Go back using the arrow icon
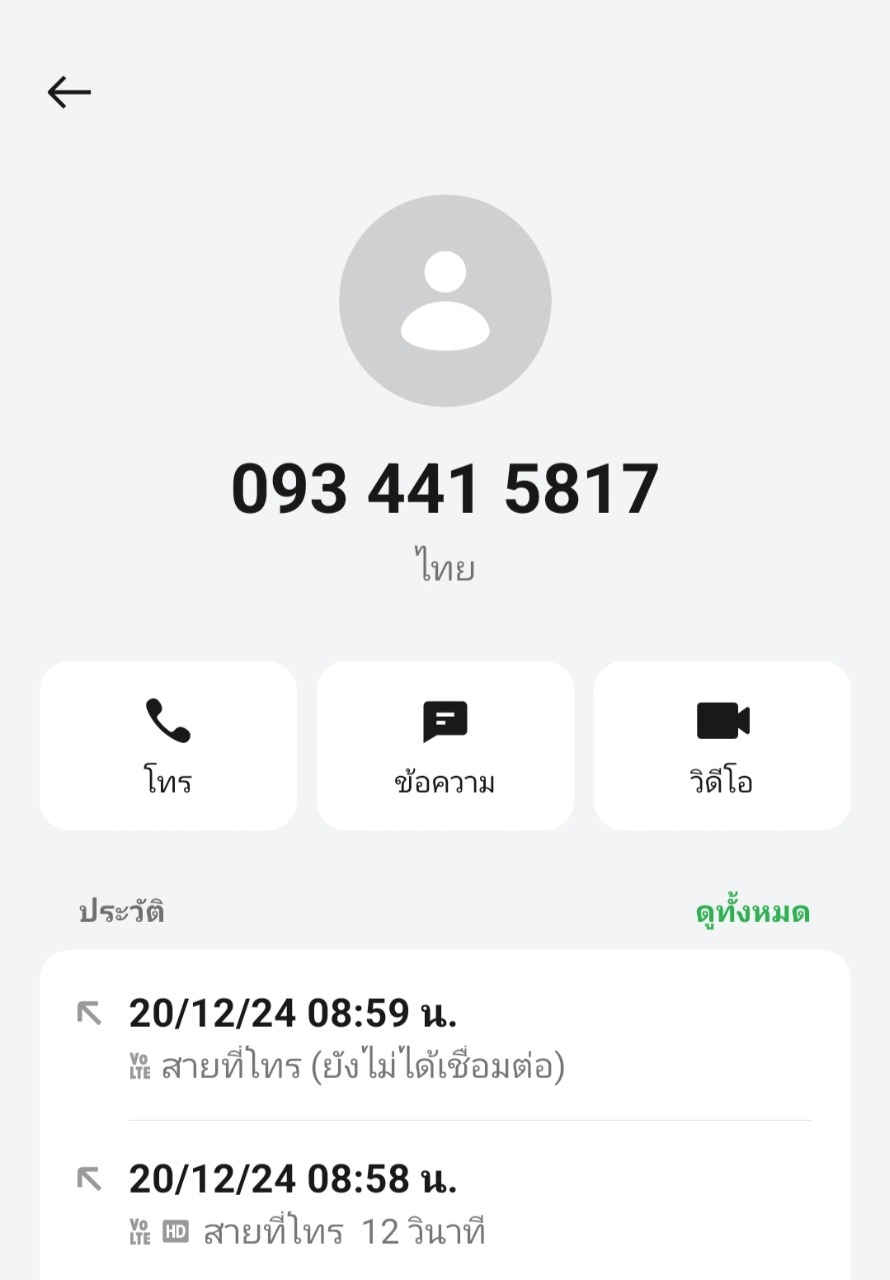 click(69, 92)
